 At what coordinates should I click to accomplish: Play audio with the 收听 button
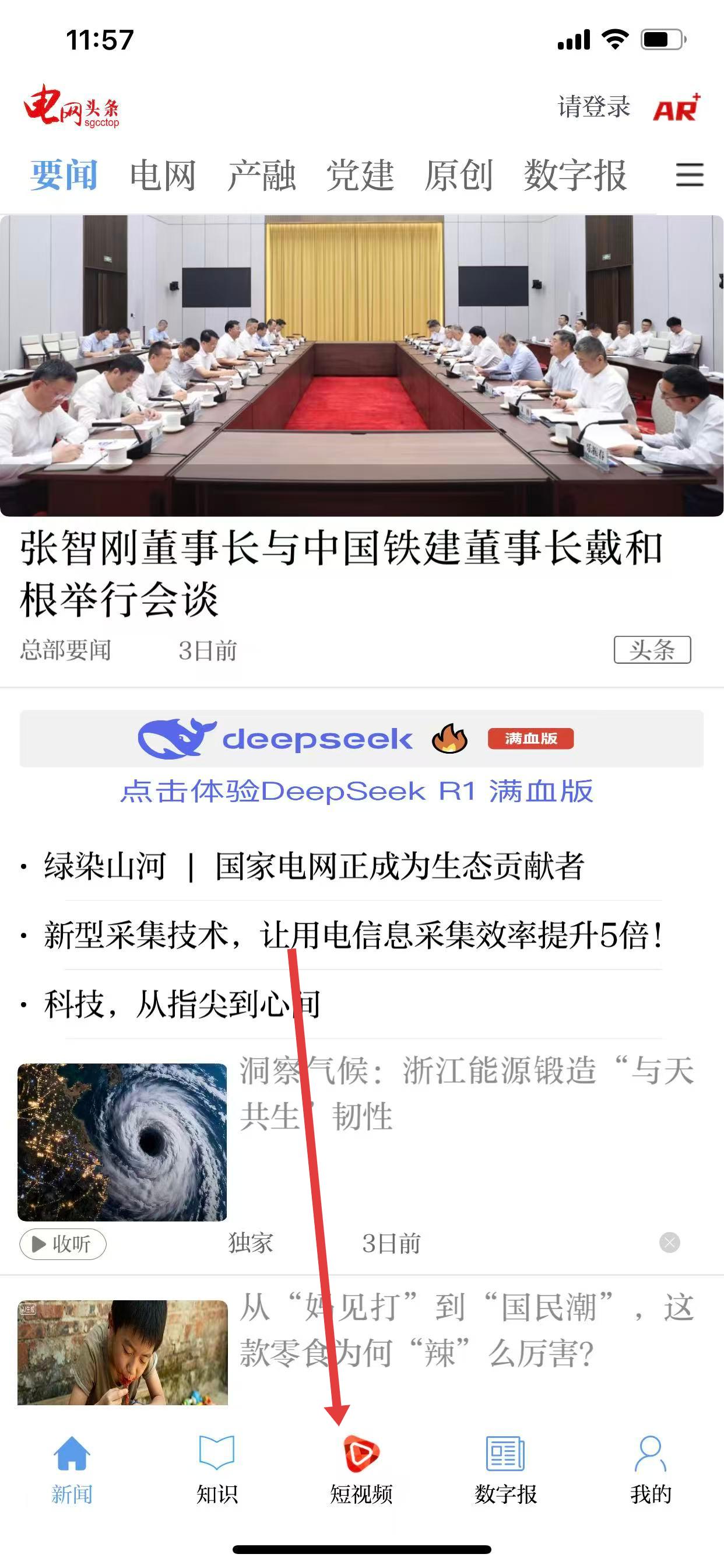click(x=63, y=1243)
